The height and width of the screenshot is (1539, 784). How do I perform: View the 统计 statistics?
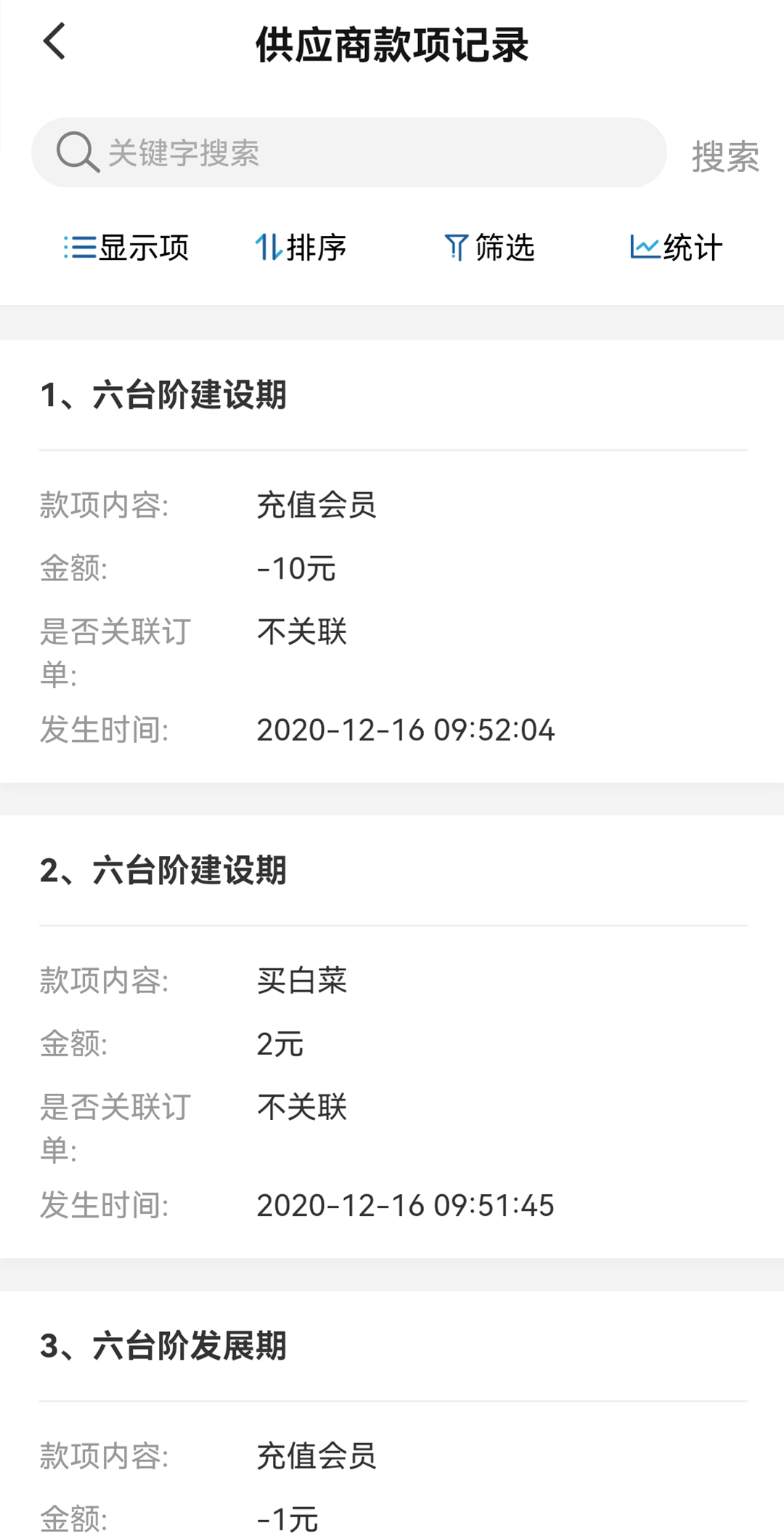[677, 248]
